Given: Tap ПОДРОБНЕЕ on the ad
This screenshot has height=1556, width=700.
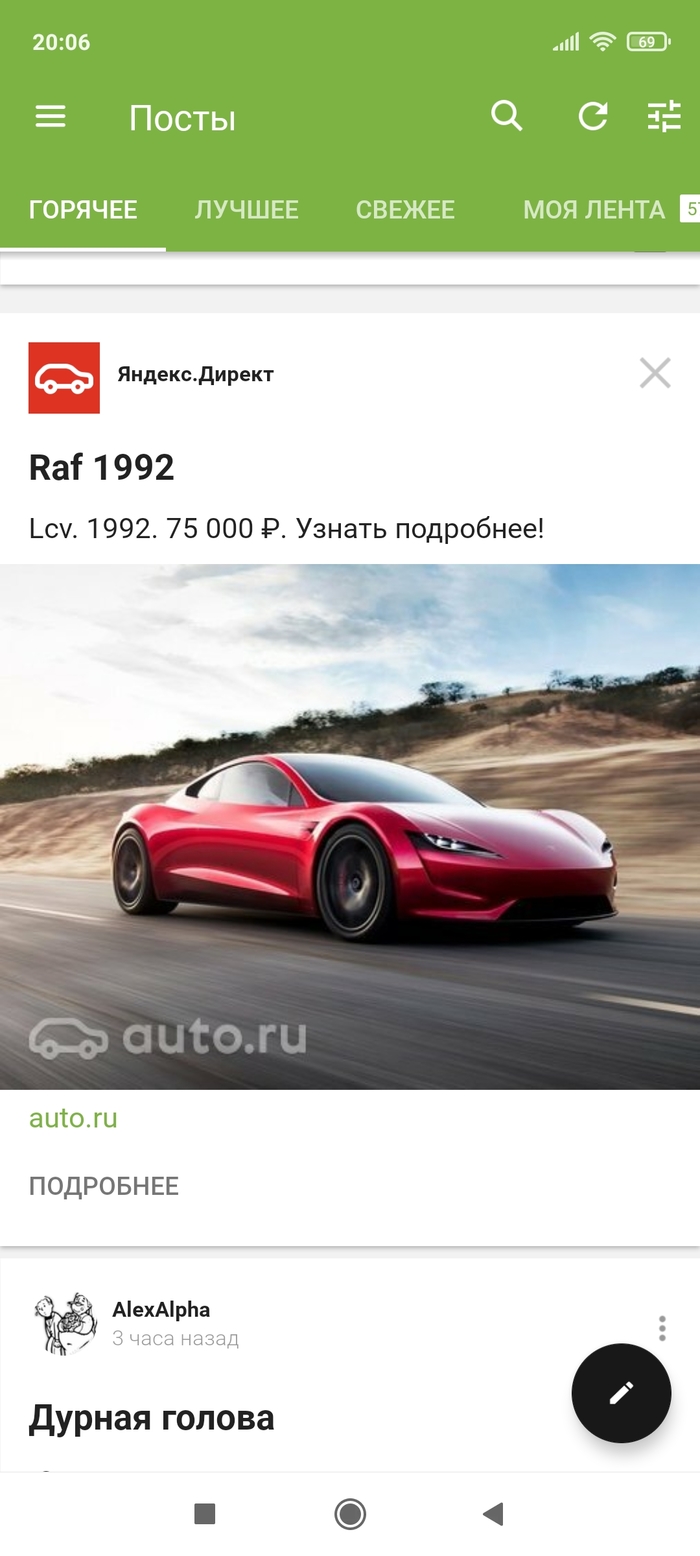Looking at the screenshot, I should click(x=104, y=1186).
